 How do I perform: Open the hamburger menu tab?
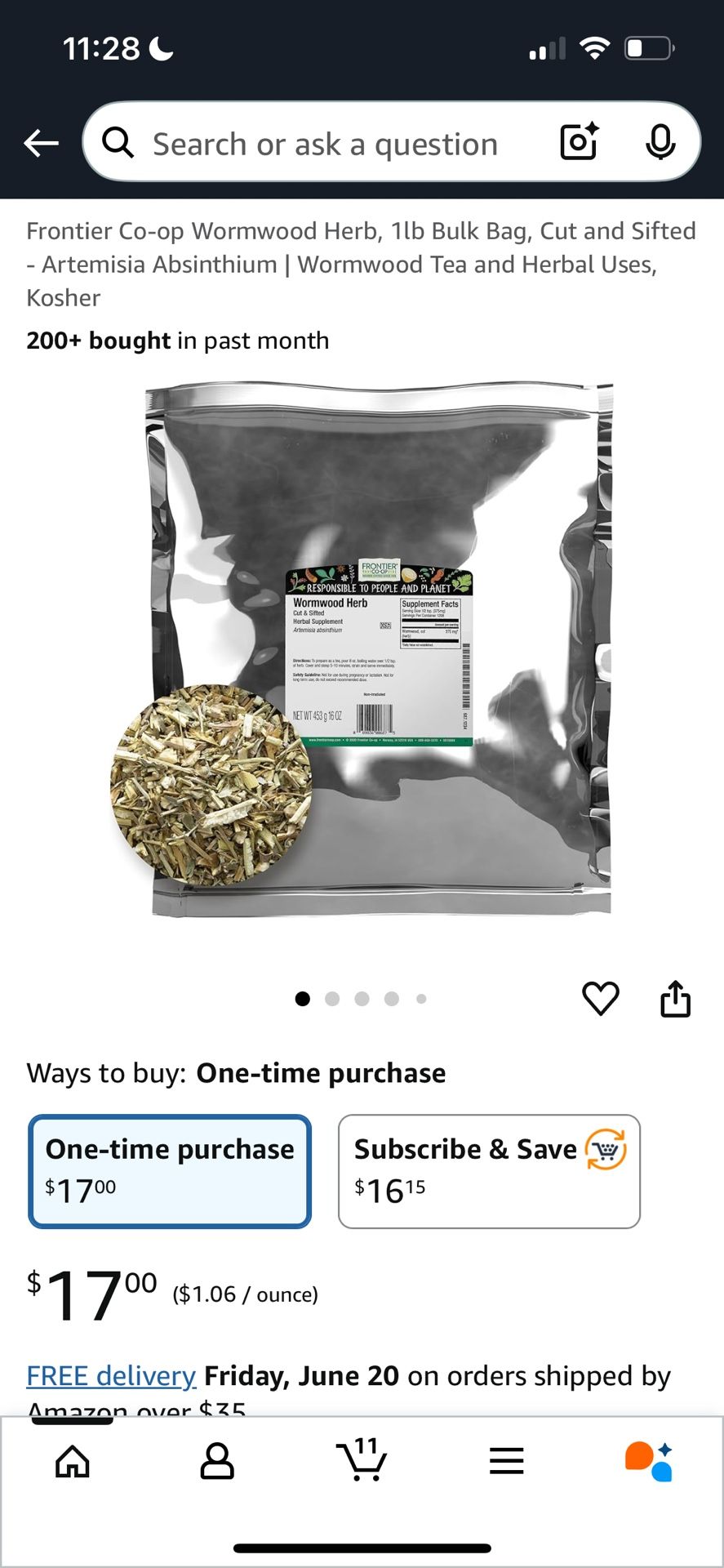coord(506,1461)
